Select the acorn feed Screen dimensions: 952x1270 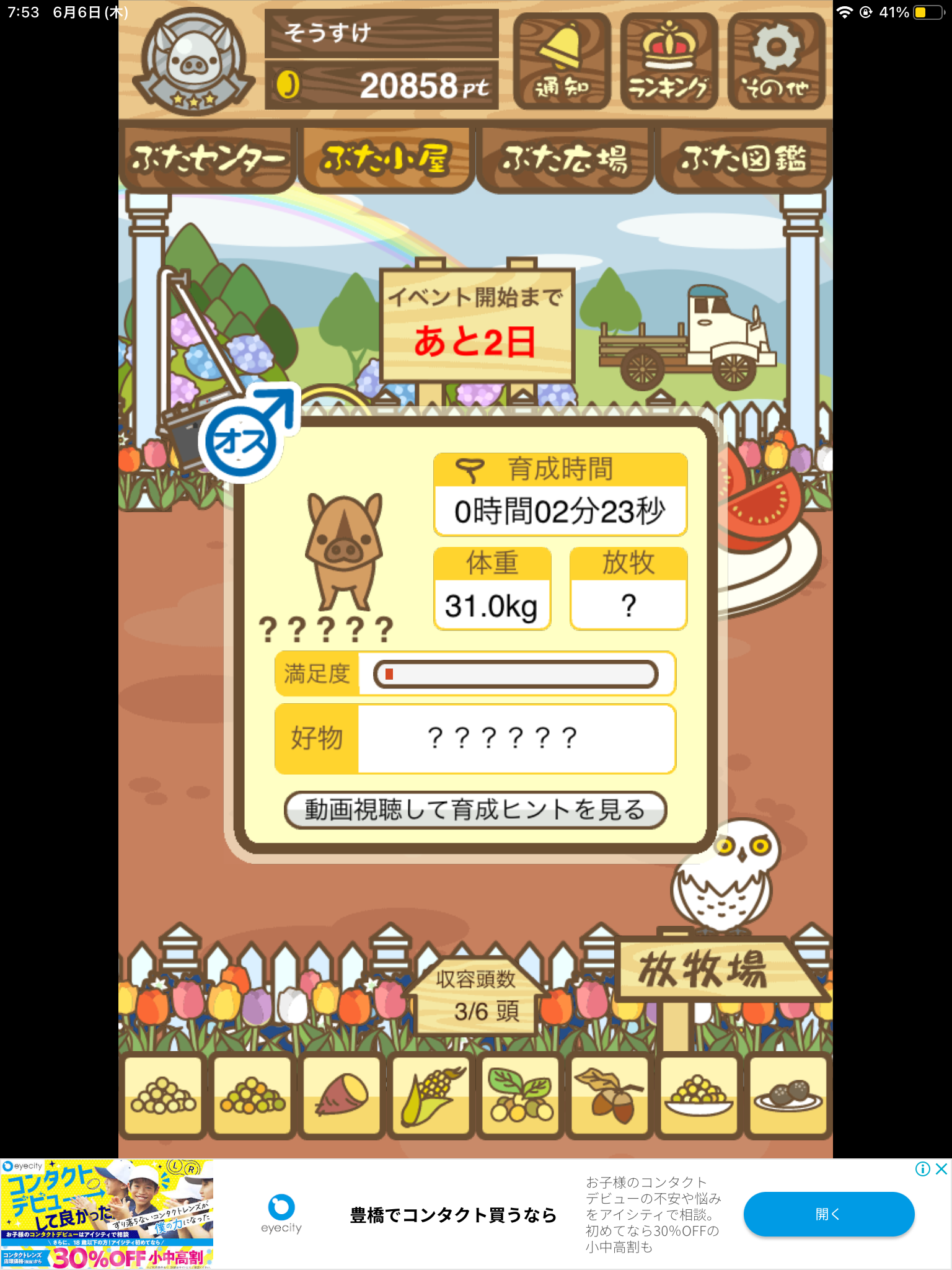(x=610, y=1098)
